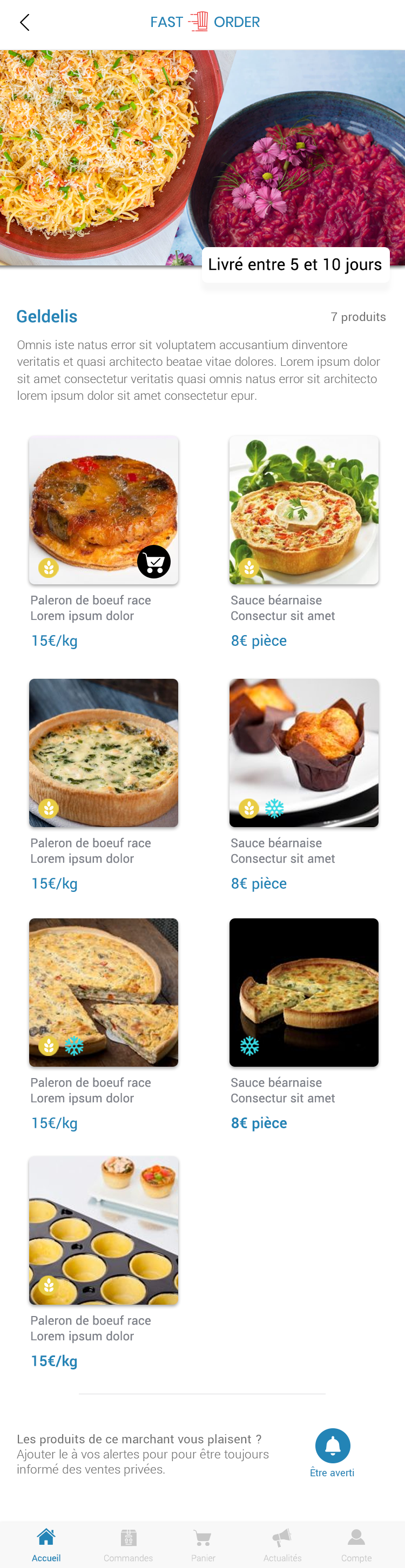Select the Paleron spinach quiche product card

click(104, 752)
